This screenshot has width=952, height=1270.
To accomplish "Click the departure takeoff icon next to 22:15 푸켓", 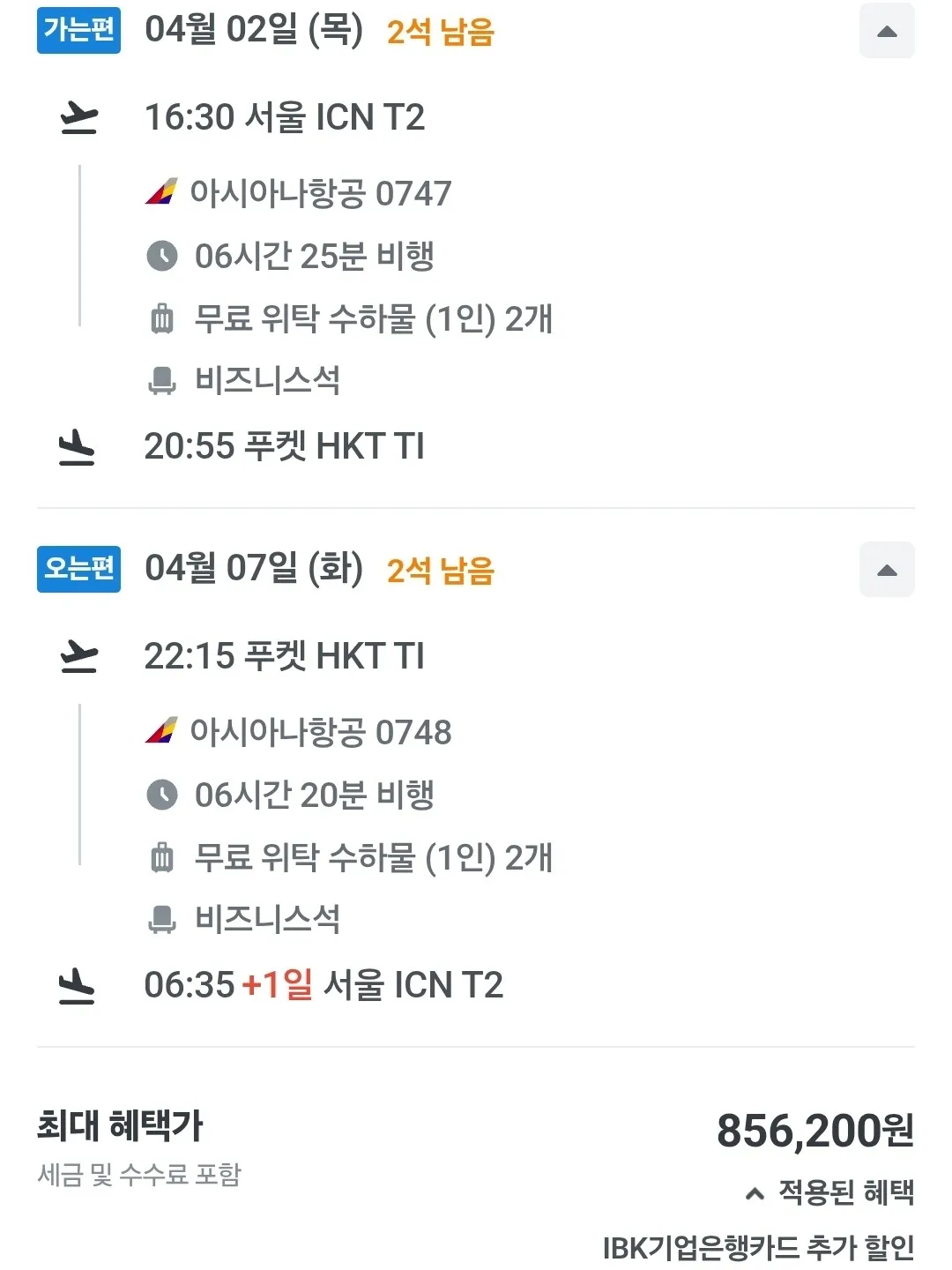I will [79, 655].
